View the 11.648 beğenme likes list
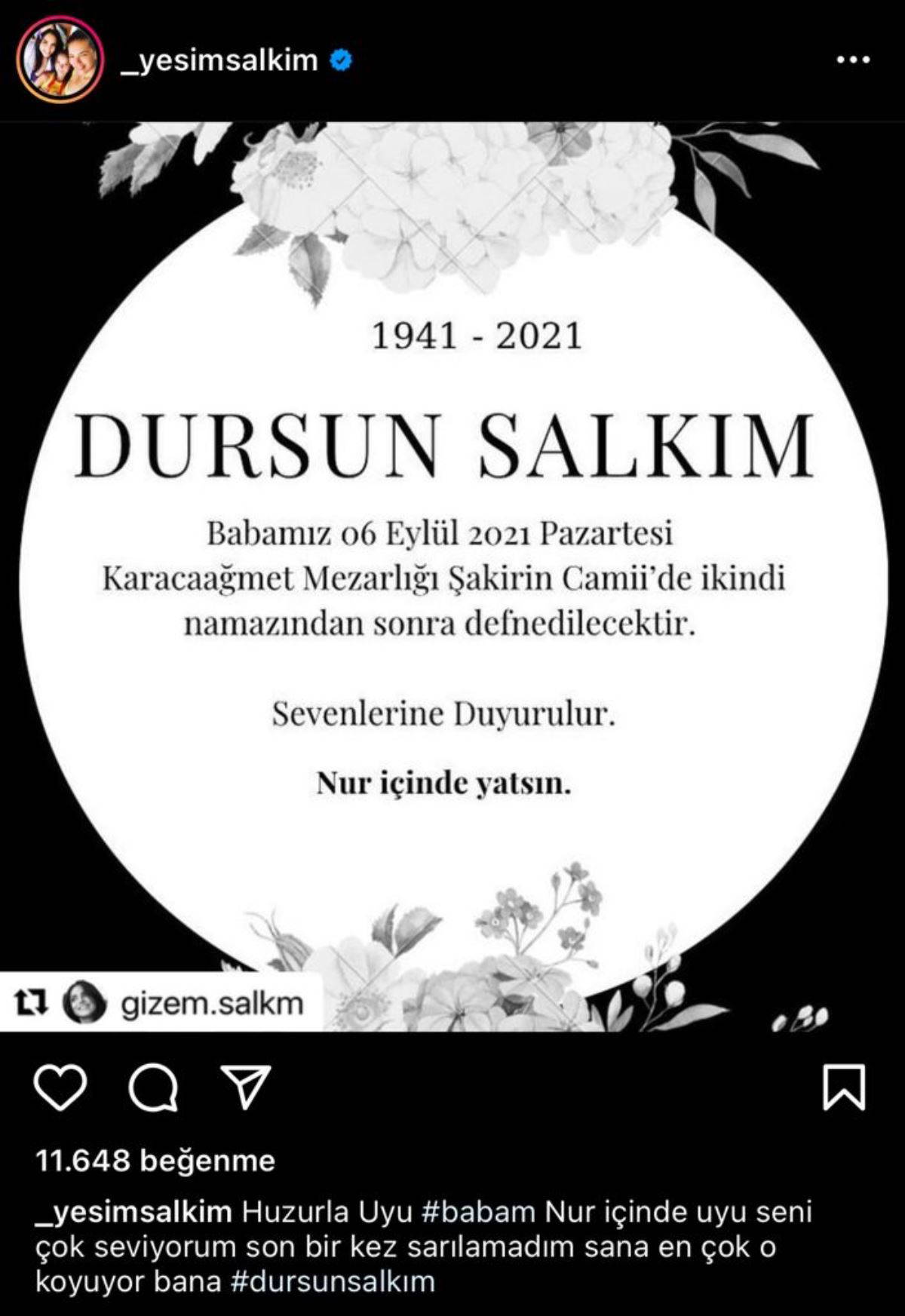The image size is (905, 1316). click(x=155, y=1160)
